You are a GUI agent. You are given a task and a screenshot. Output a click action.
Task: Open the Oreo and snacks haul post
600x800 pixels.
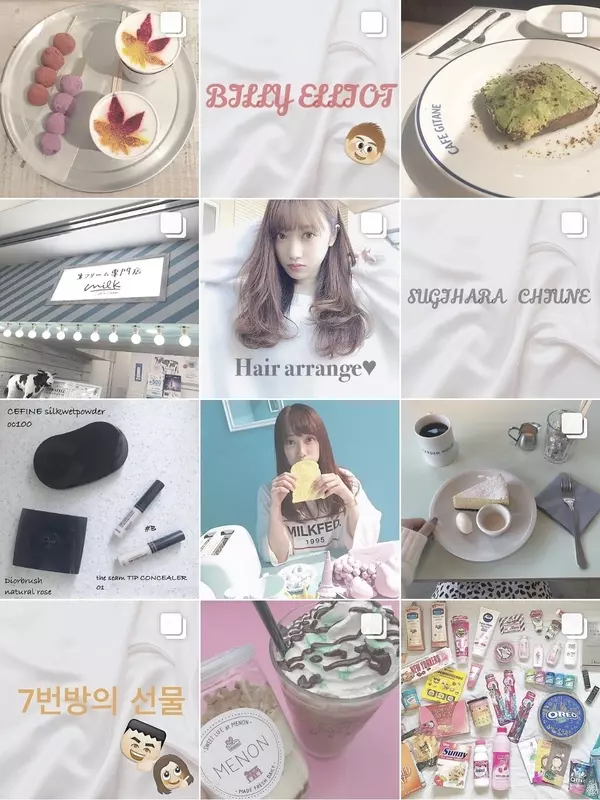point(501,700)
